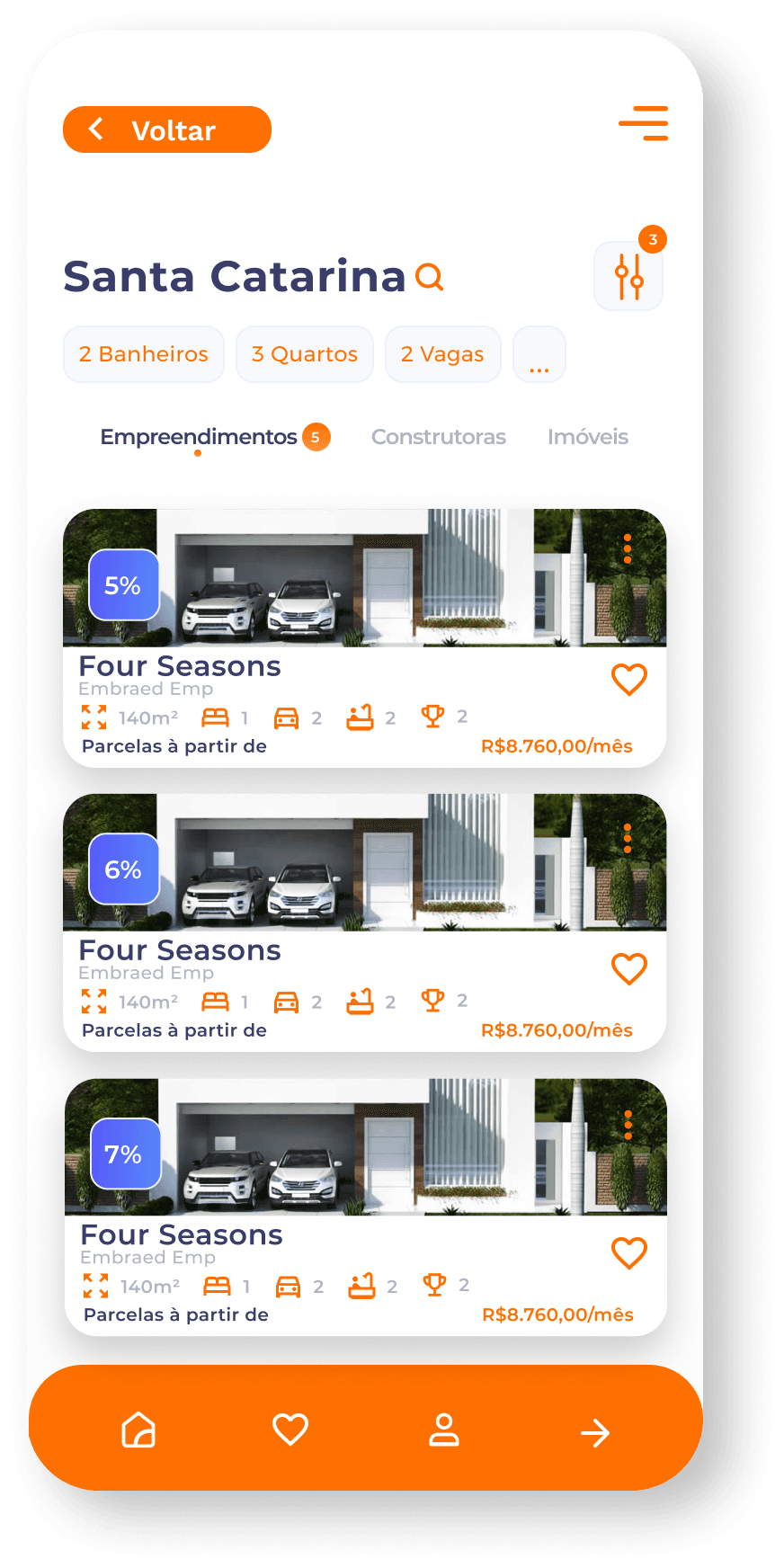The image size is (784, 1568).
Task: Click the area size icon on first listing
Action: click(x=94, y=717)
